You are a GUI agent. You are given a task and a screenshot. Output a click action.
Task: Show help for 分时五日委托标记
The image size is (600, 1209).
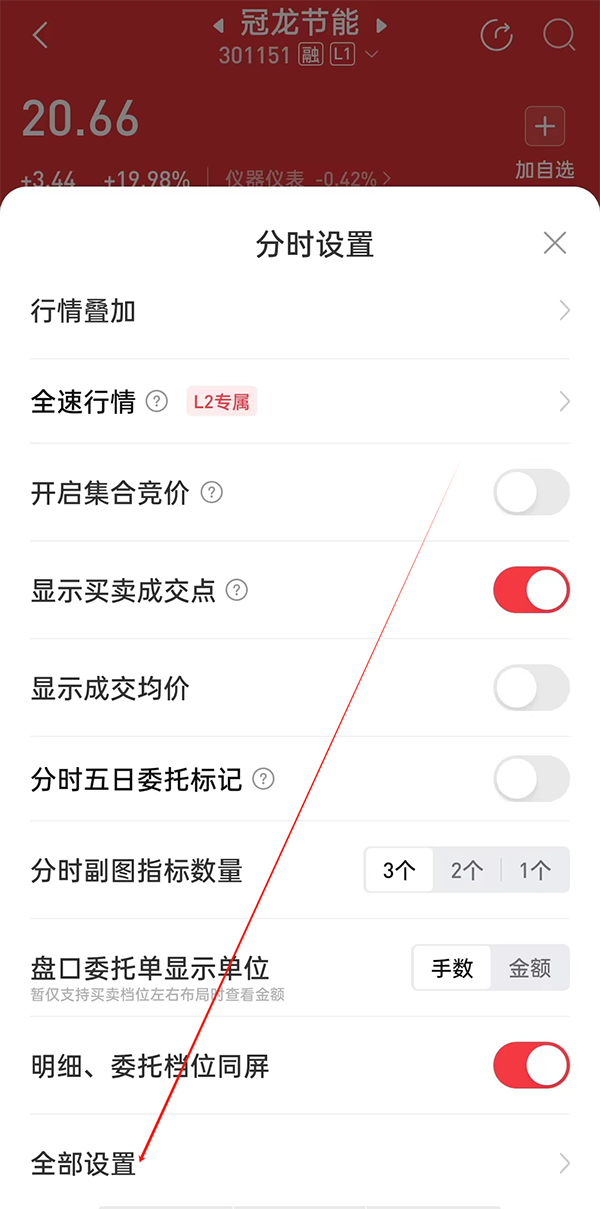click(263, 779)
